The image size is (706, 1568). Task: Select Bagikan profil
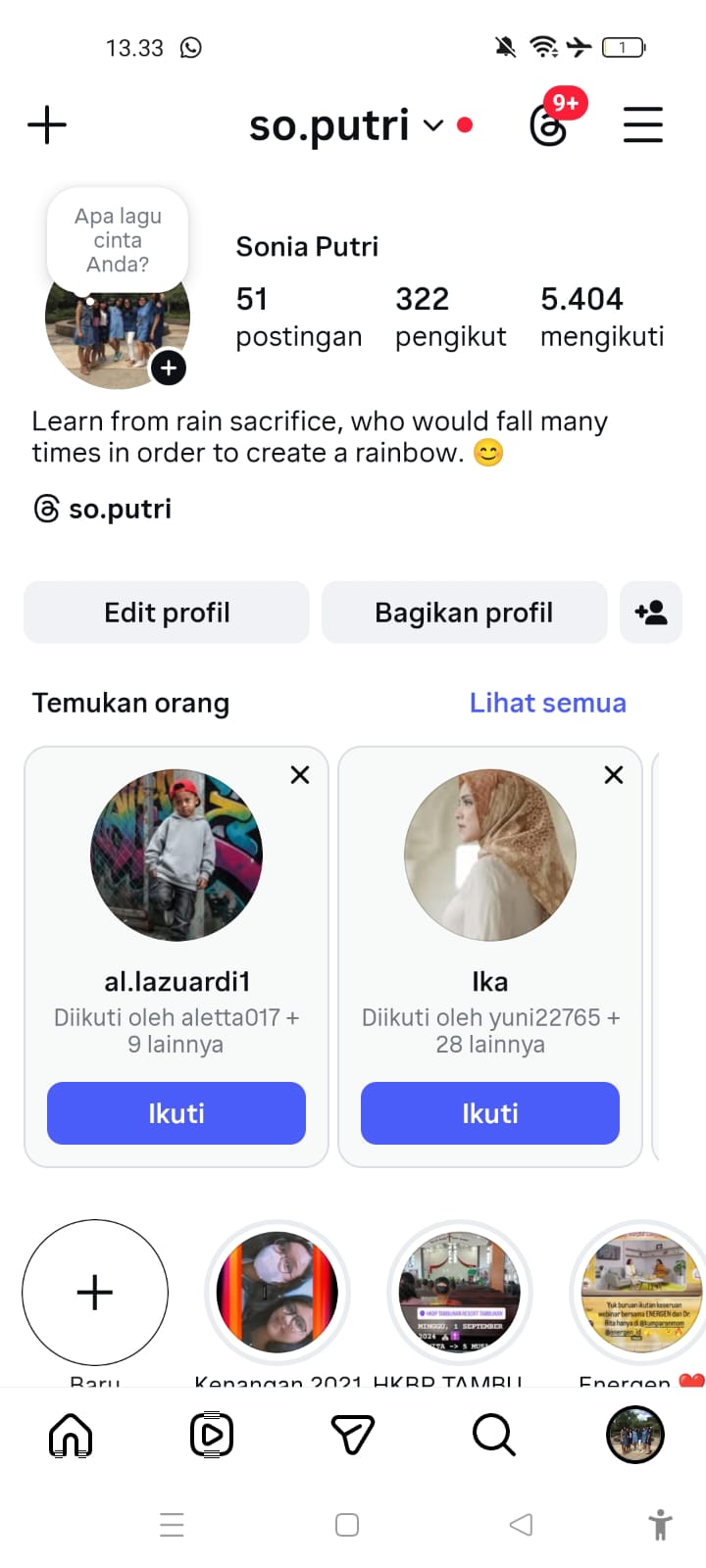[x=464, y=612]
